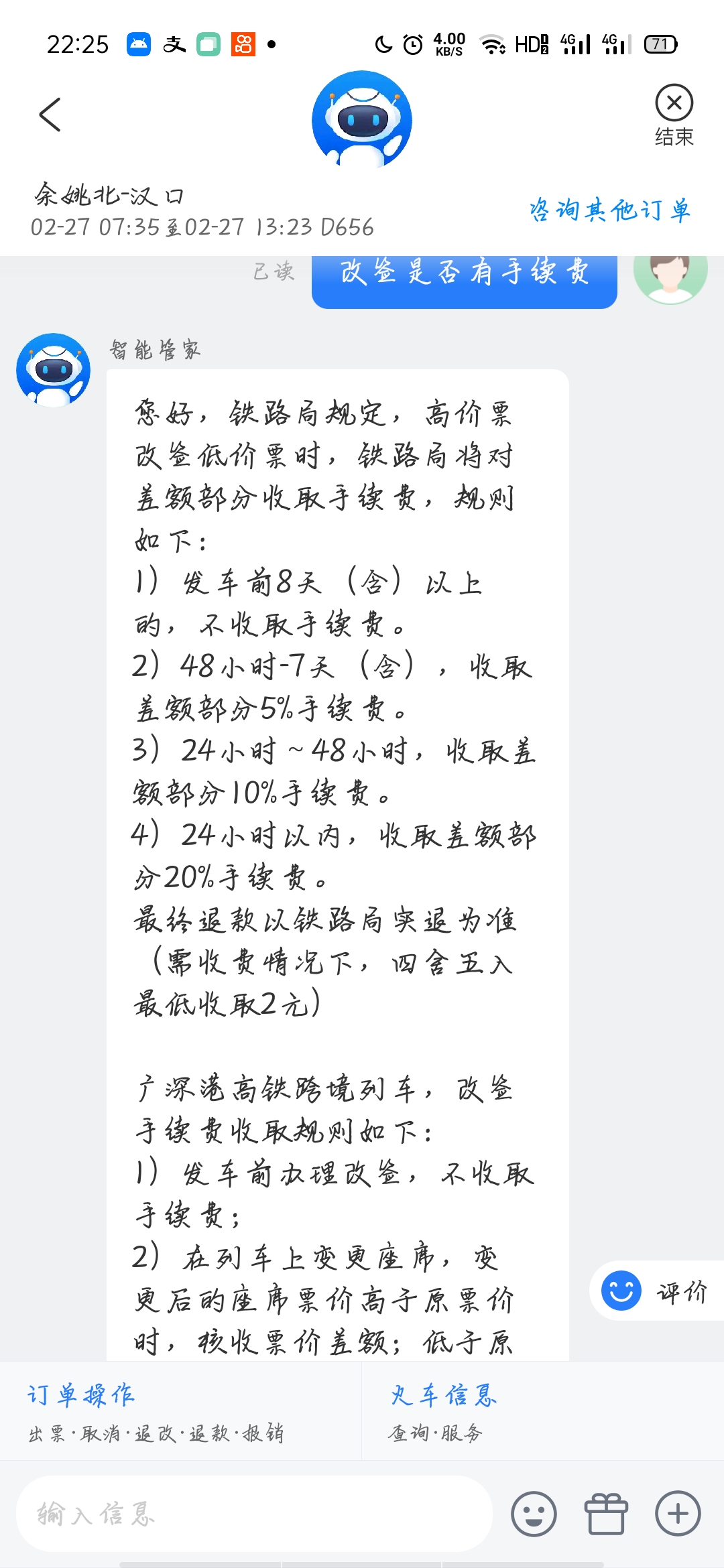Focus the 输入信息 message field
Screen dimensions: 724x1568
click(x=255, y=1514)
